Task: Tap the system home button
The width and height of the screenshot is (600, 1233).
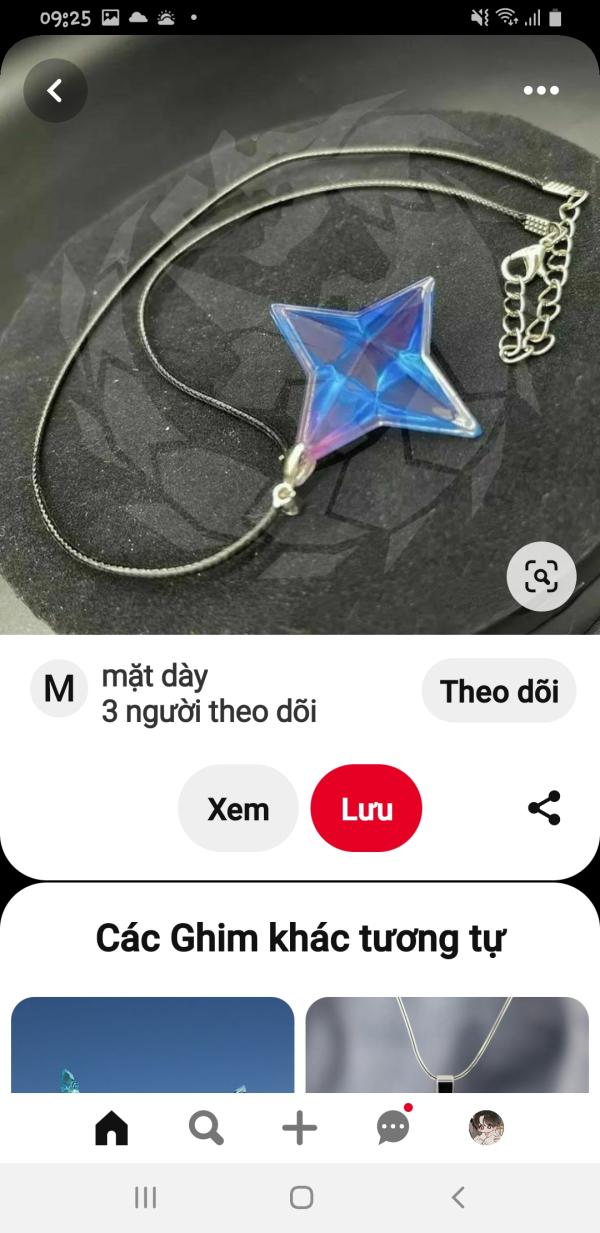Action: coord(301,1197)
